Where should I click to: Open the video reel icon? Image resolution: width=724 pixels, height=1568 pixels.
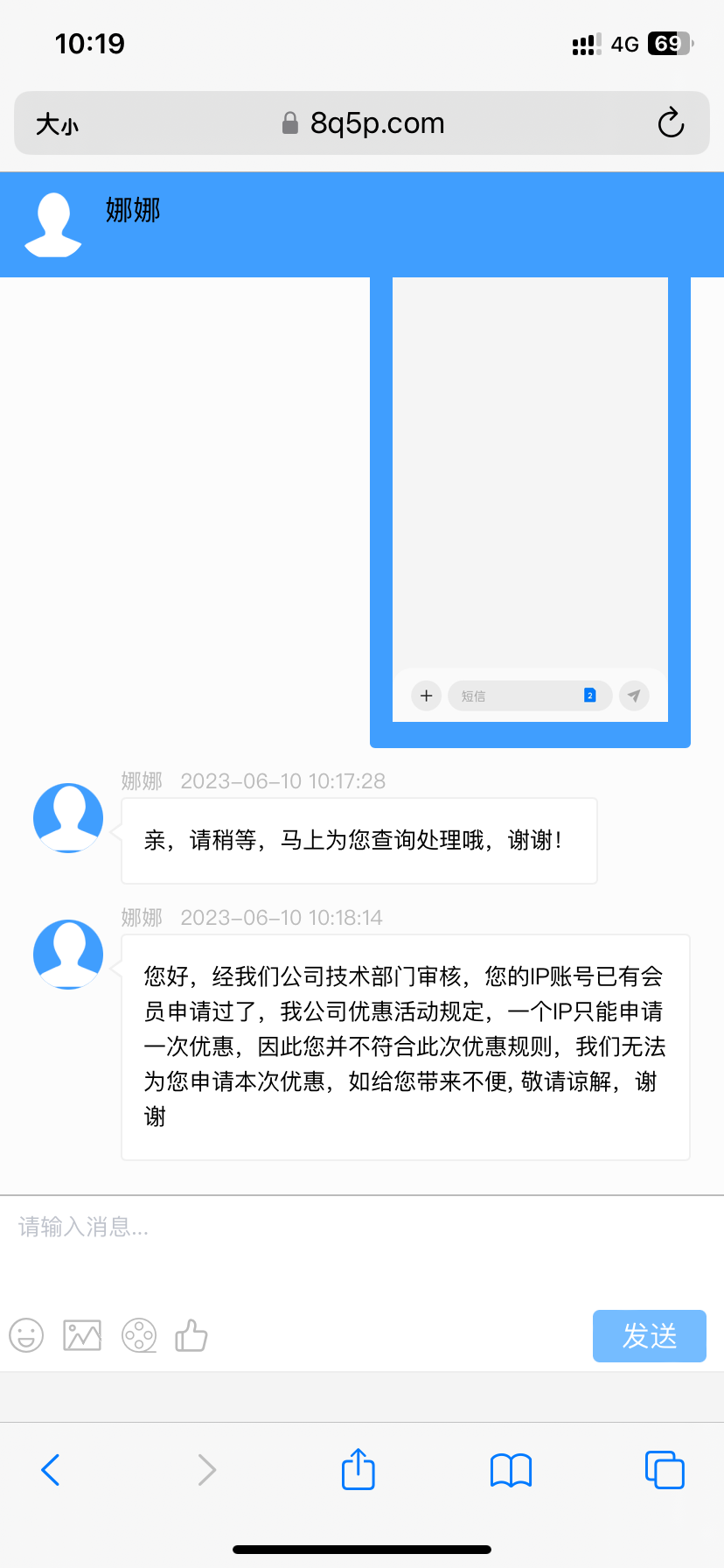[x=139, y=1336]
